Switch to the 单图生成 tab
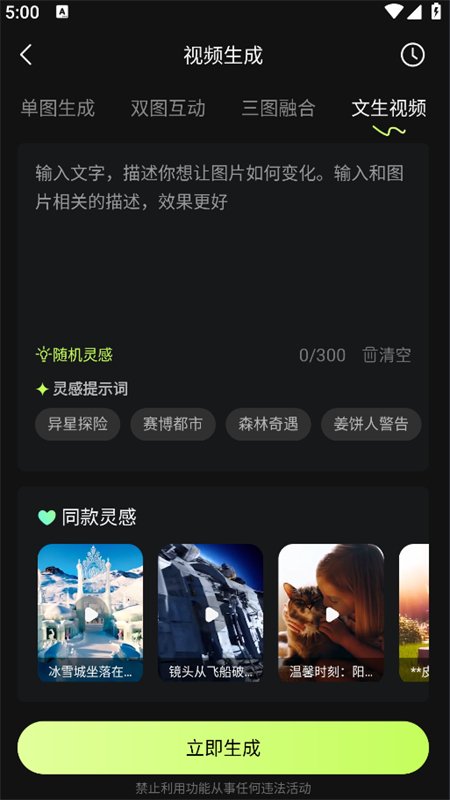 click(58, 108)
